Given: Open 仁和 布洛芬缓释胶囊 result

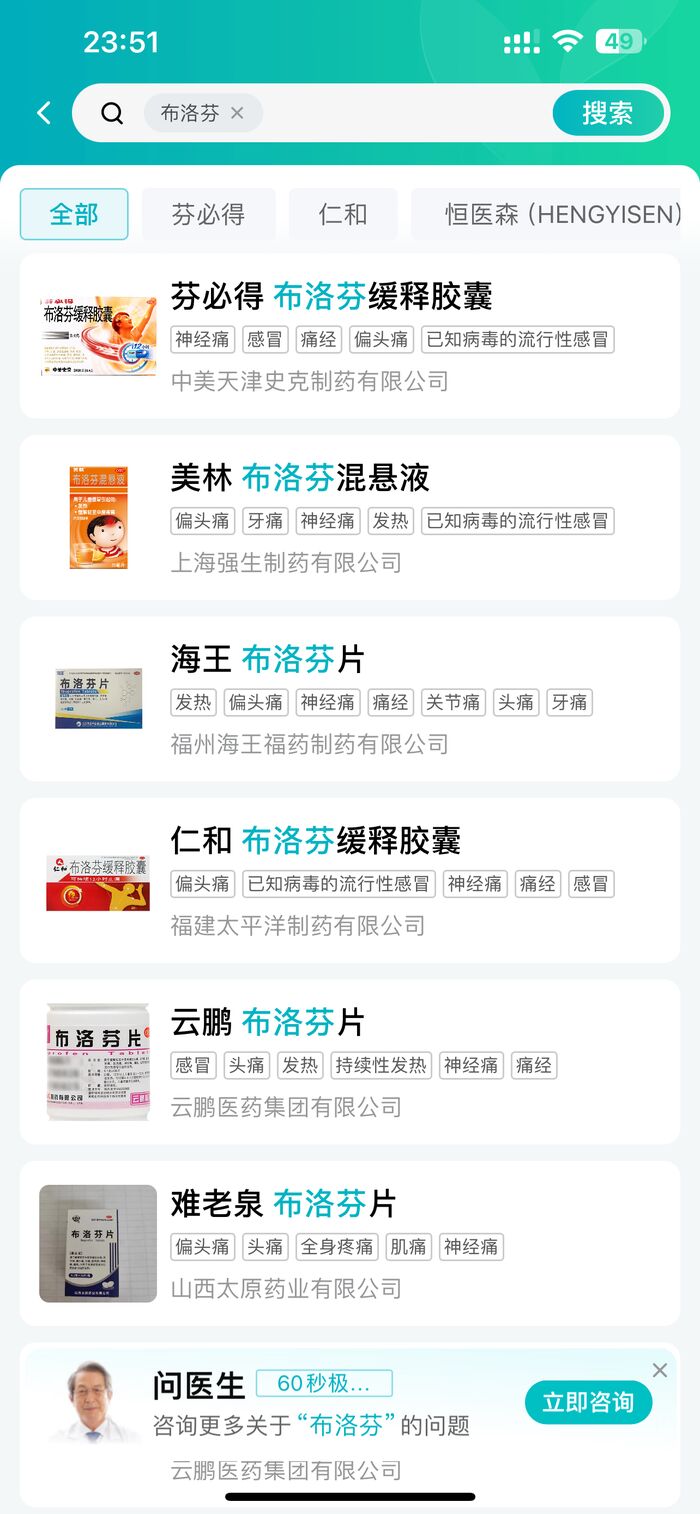Looking at the screenshot, I should click(350, 880).
